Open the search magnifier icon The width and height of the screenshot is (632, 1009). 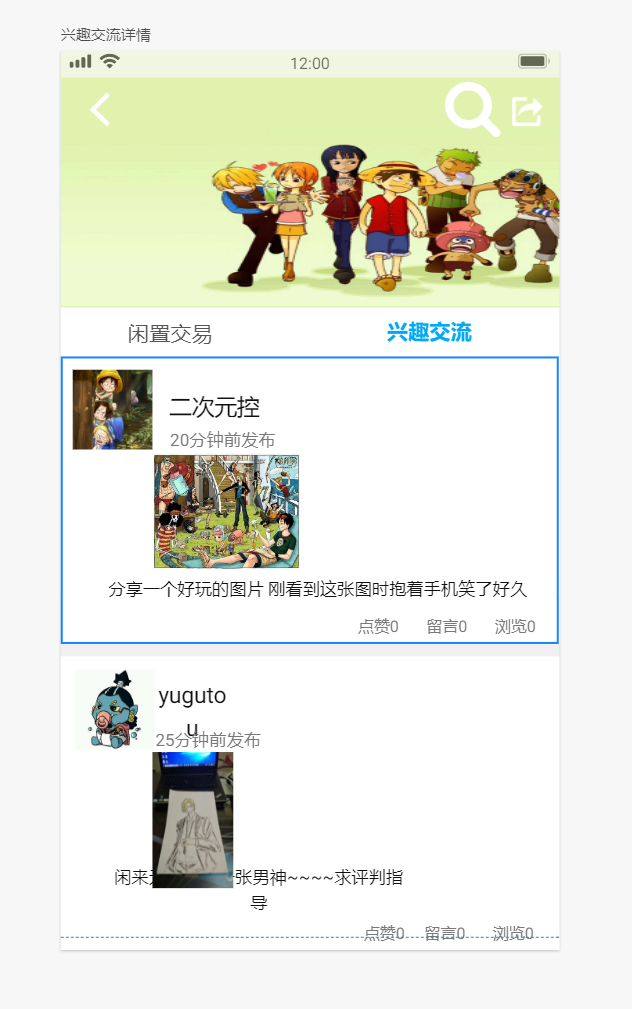tap(471, 109)
